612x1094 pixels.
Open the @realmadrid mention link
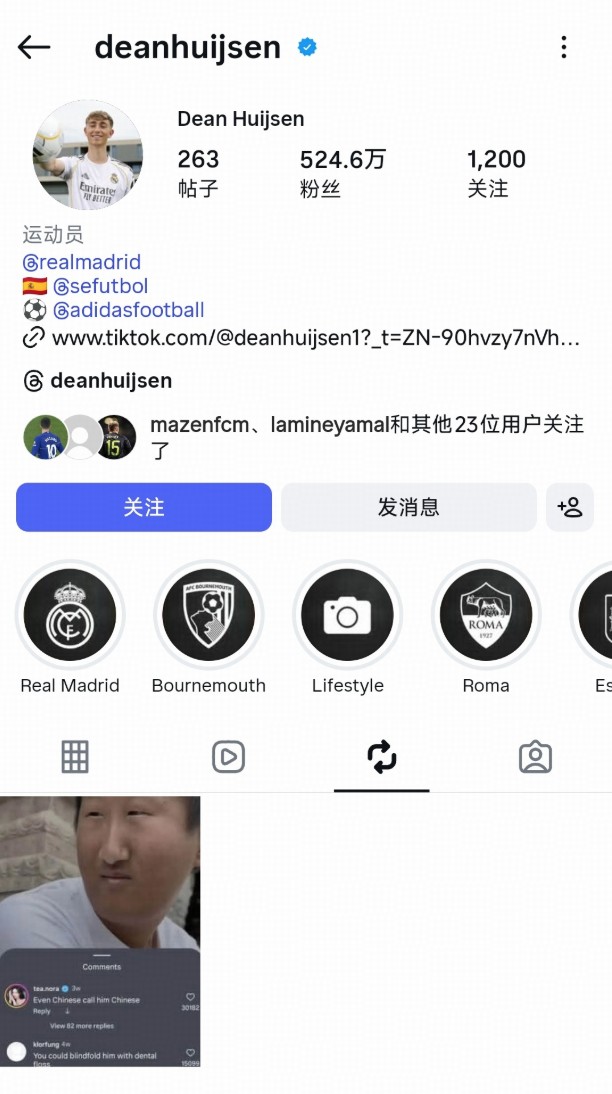[82, 262]
